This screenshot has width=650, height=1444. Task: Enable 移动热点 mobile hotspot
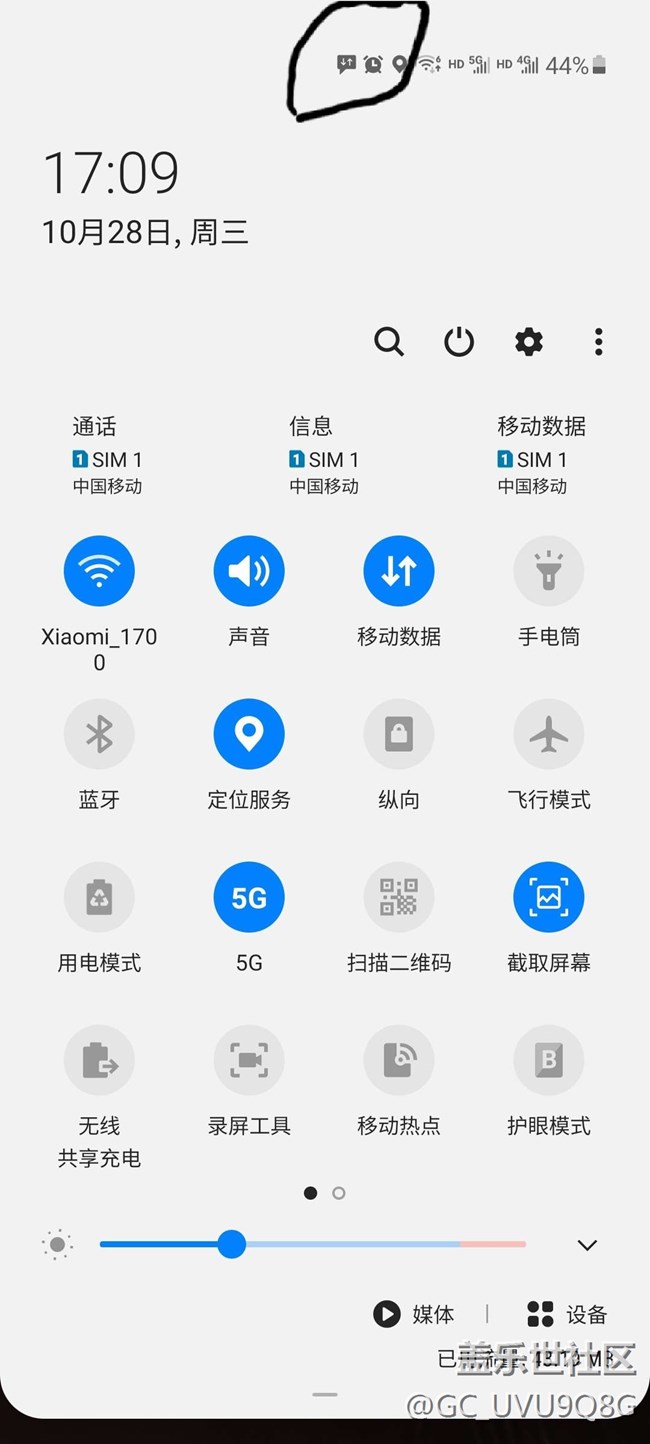click(x=399, y=1060)
